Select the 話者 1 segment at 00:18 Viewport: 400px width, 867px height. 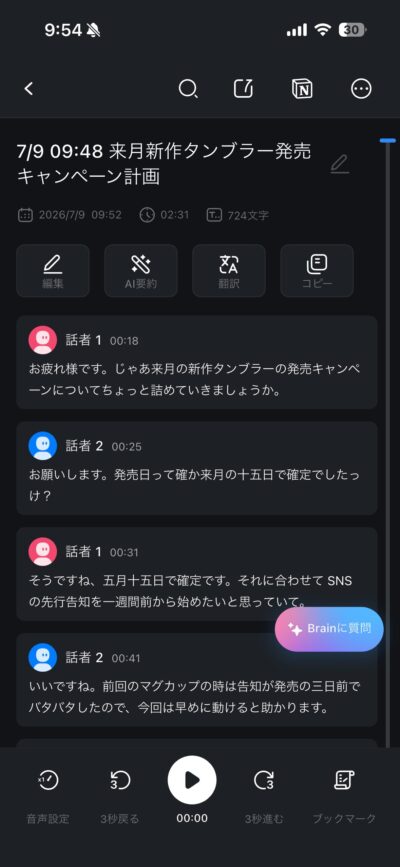tap(197, 362)
